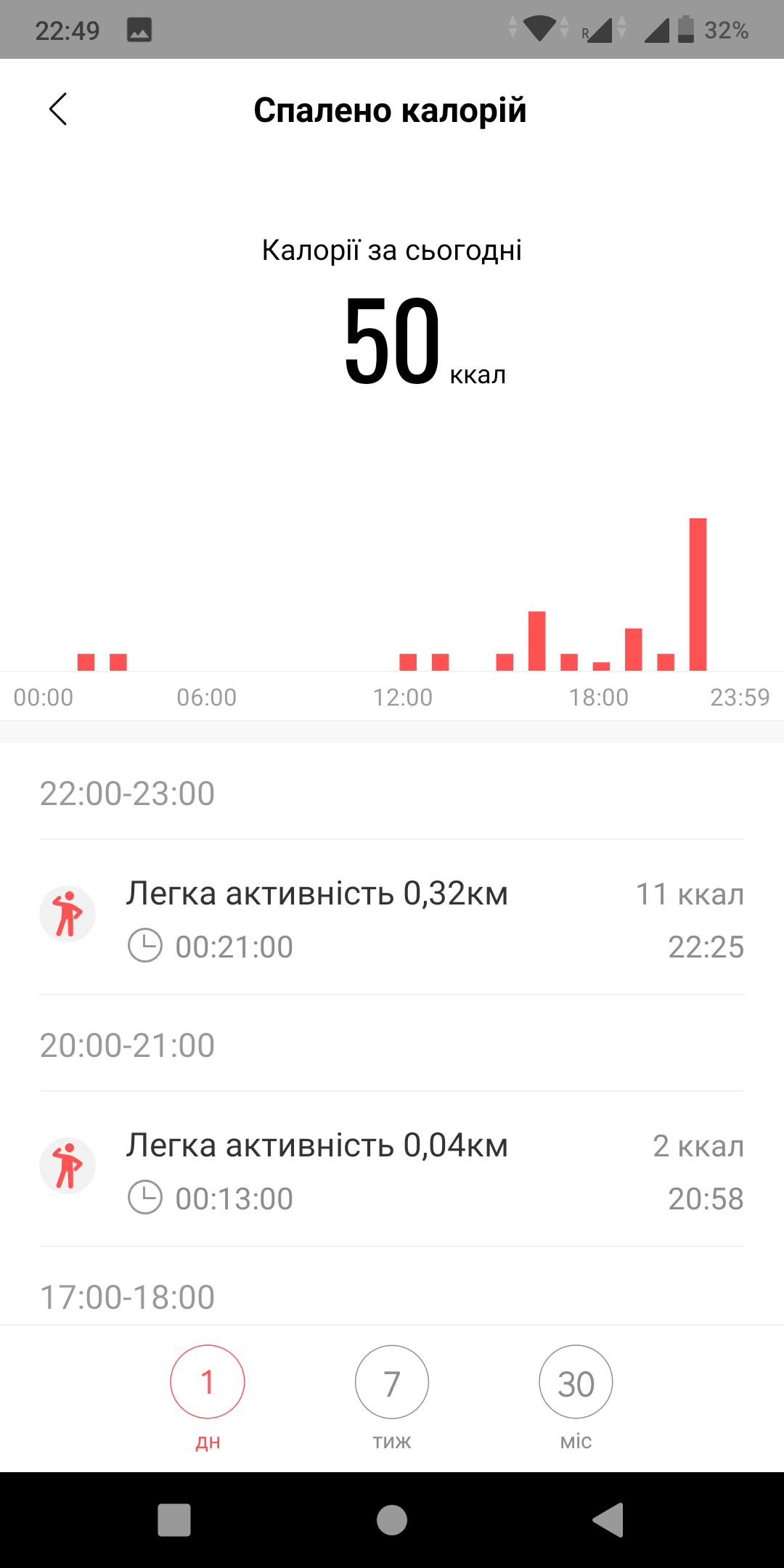Switch to the 30 міс monthly view

pos(576,1382)
